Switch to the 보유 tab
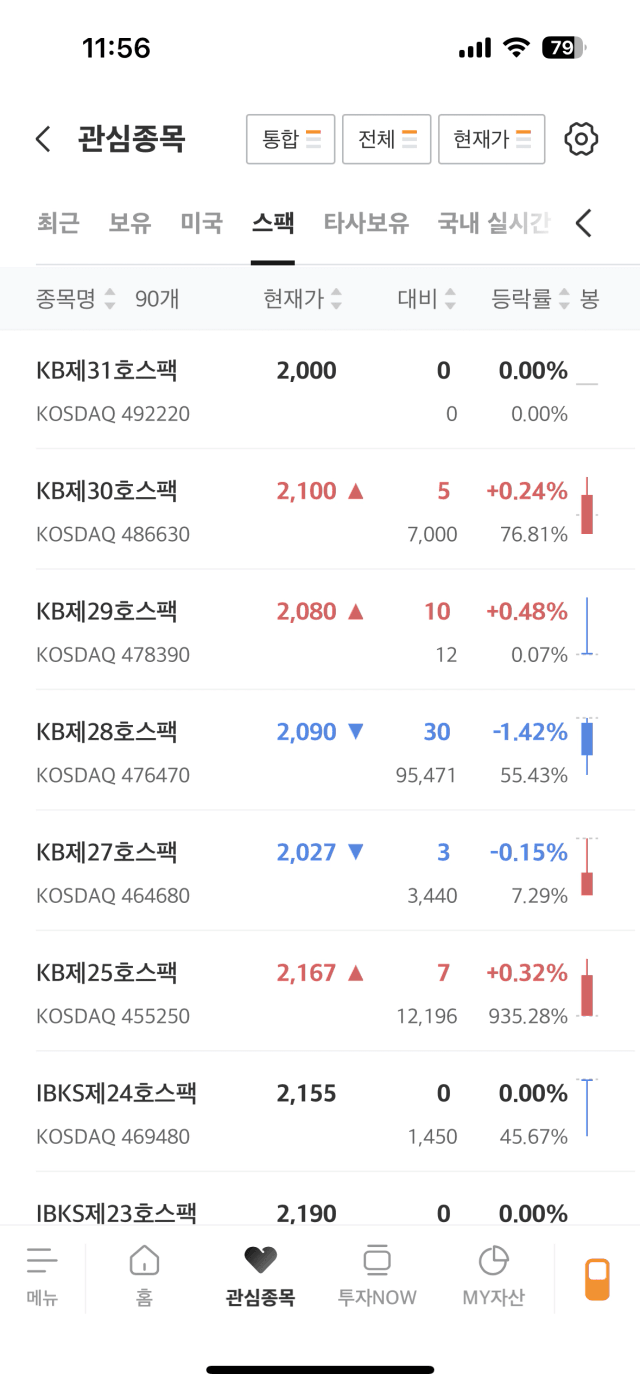Screen dimensions: 640x1387 130,223
